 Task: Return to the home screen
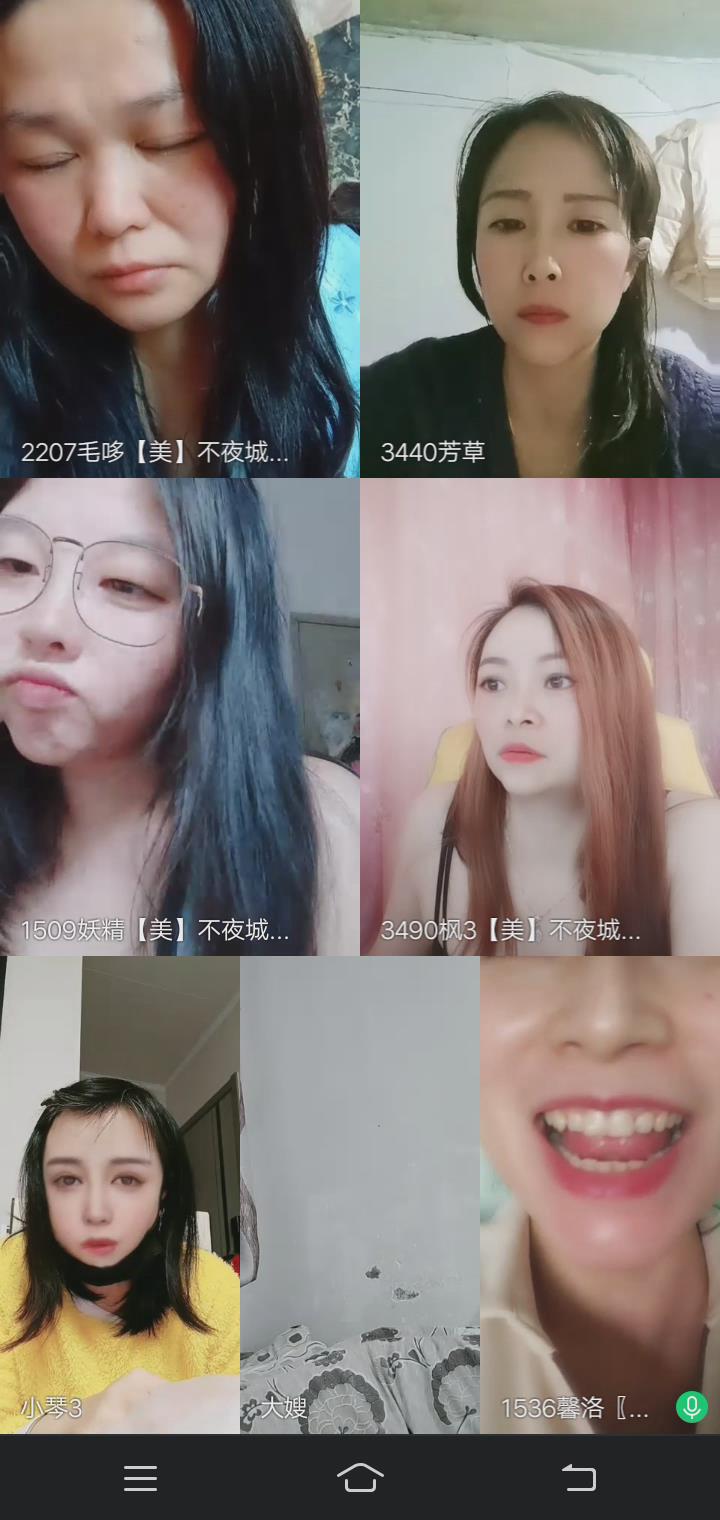(360, 1477)
